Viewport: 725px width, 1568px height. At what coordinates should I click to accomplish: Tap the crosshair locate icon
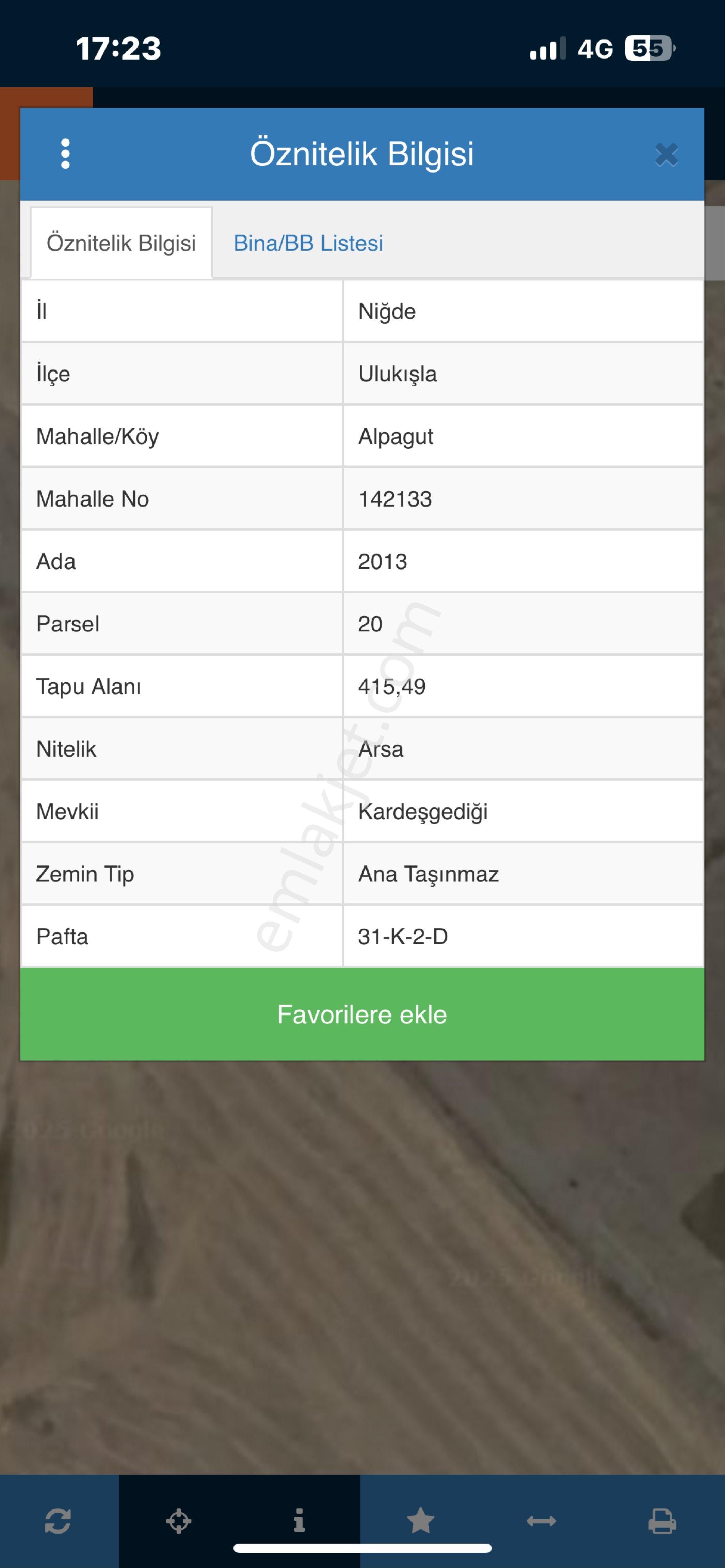point(178,1520)
